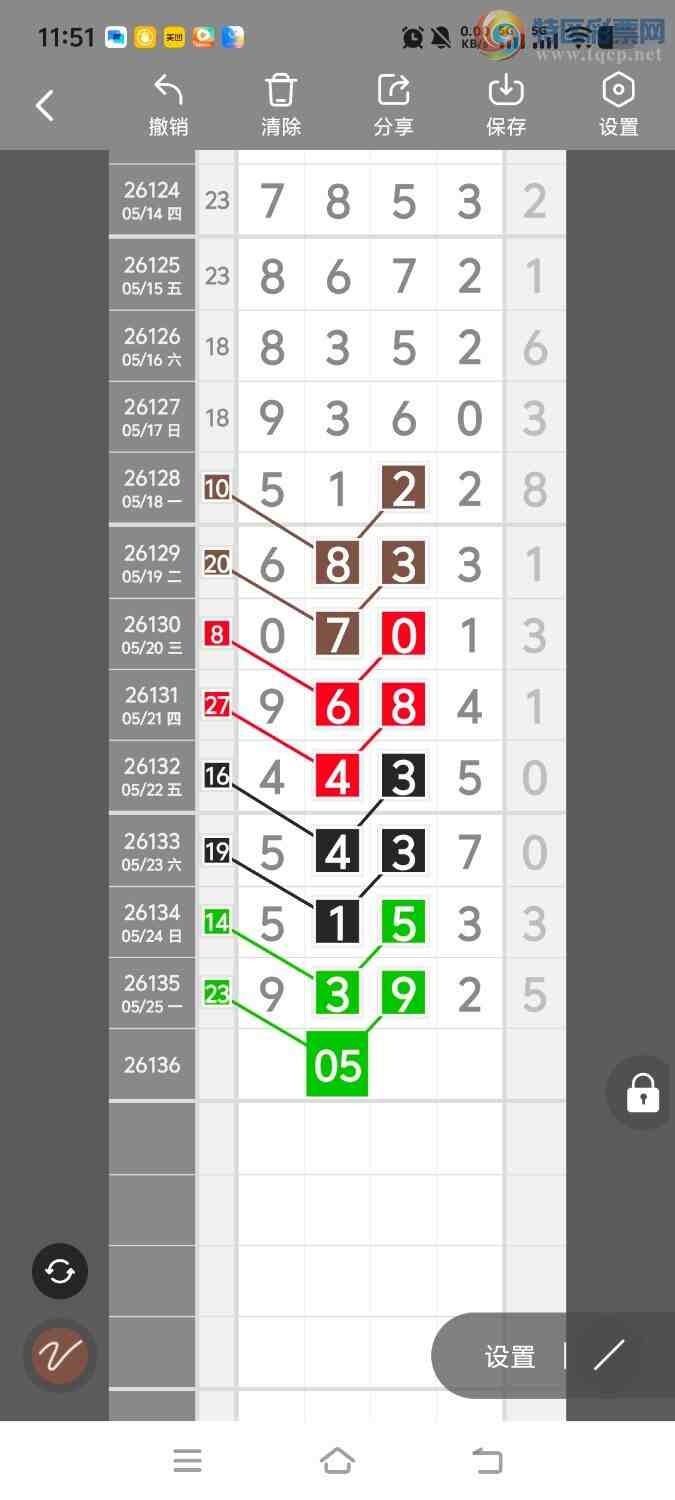Clear all markings (清除)
675x1500 pixels.
tap(281, 105)
